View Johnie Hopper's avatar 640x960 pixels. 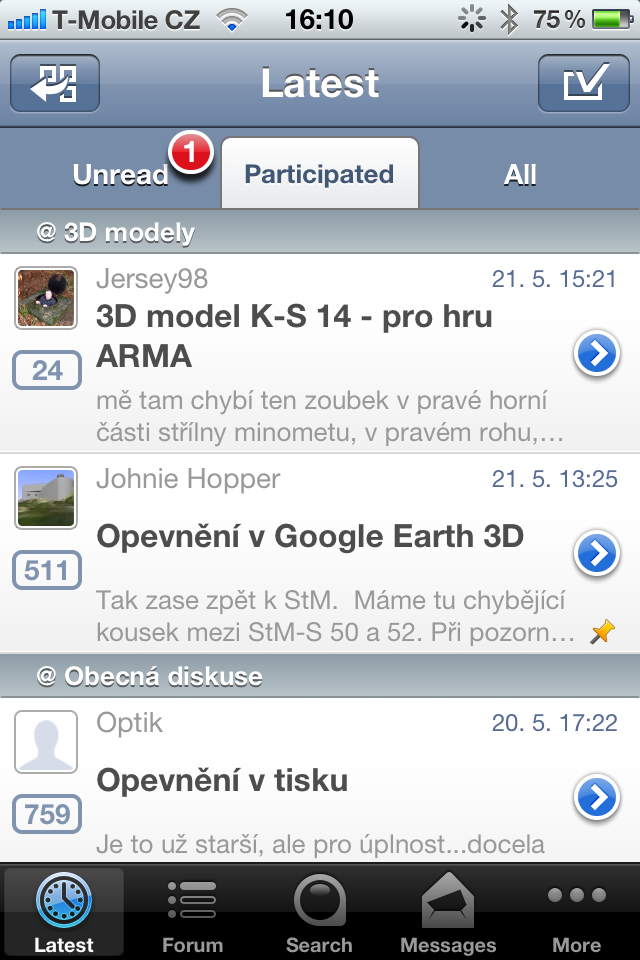coord(46,498)
